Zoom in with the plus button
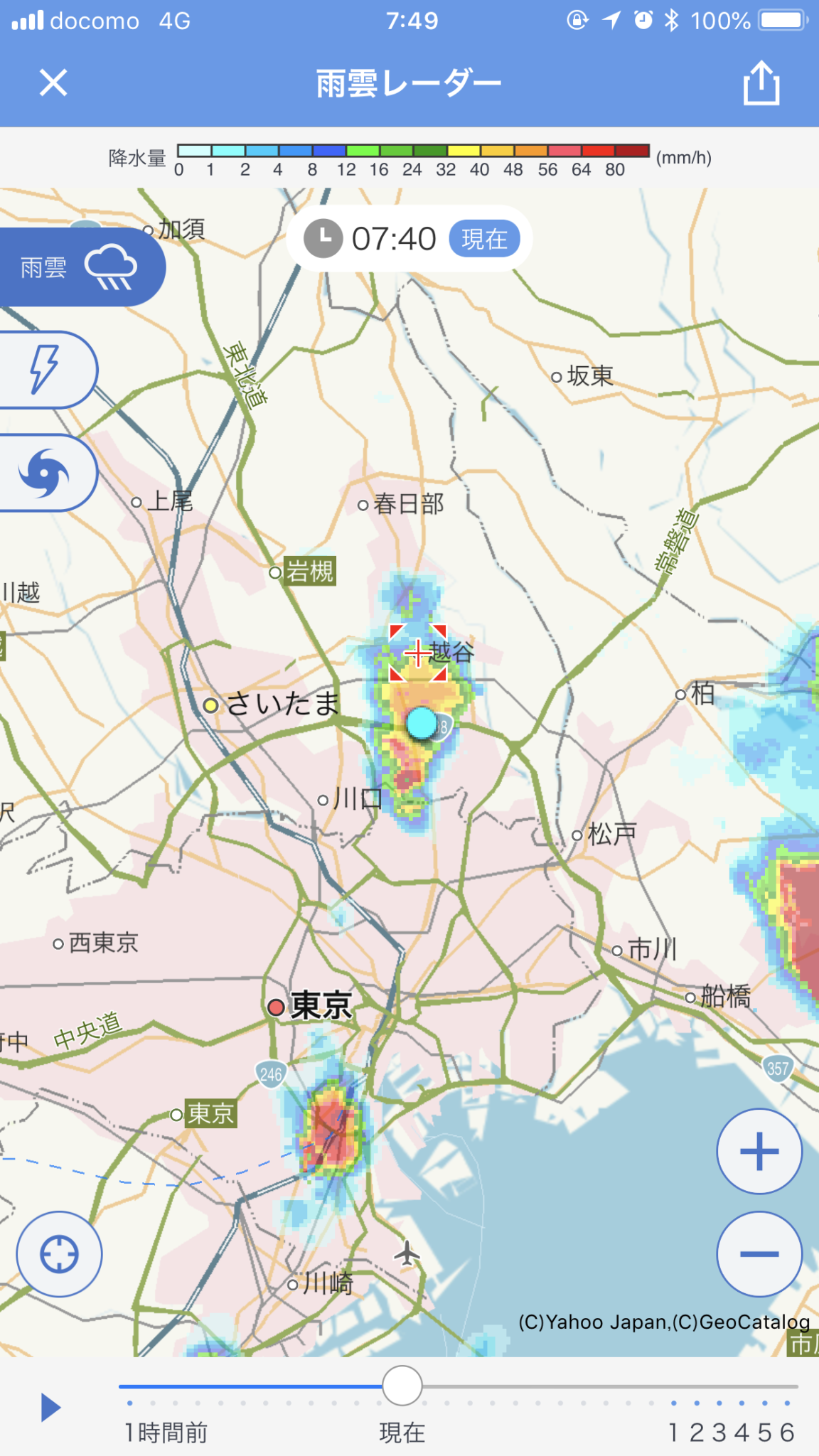This screenshot has width=819, height=1456. point(759,1151)
